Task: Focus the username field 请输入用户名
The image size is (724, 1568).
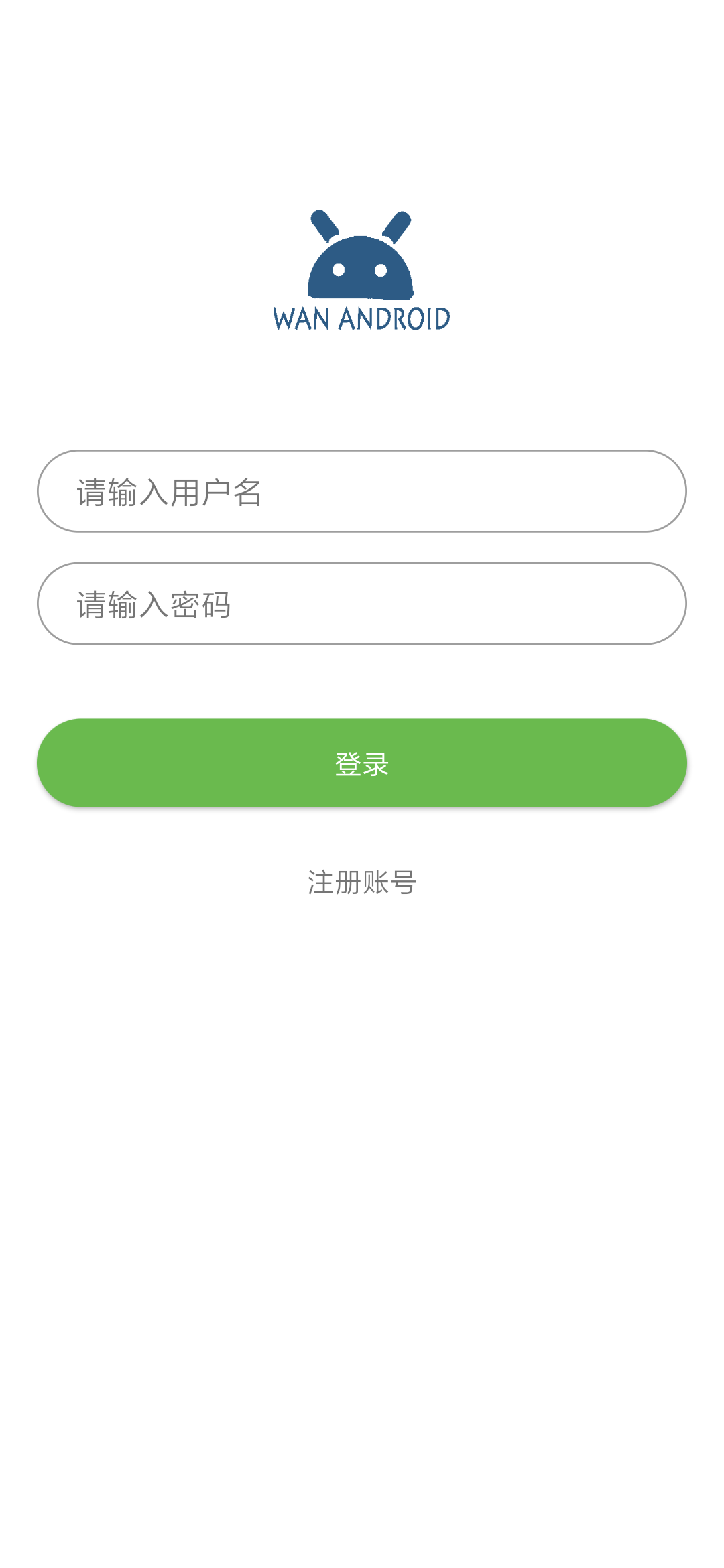Action: tap(362, 491)
